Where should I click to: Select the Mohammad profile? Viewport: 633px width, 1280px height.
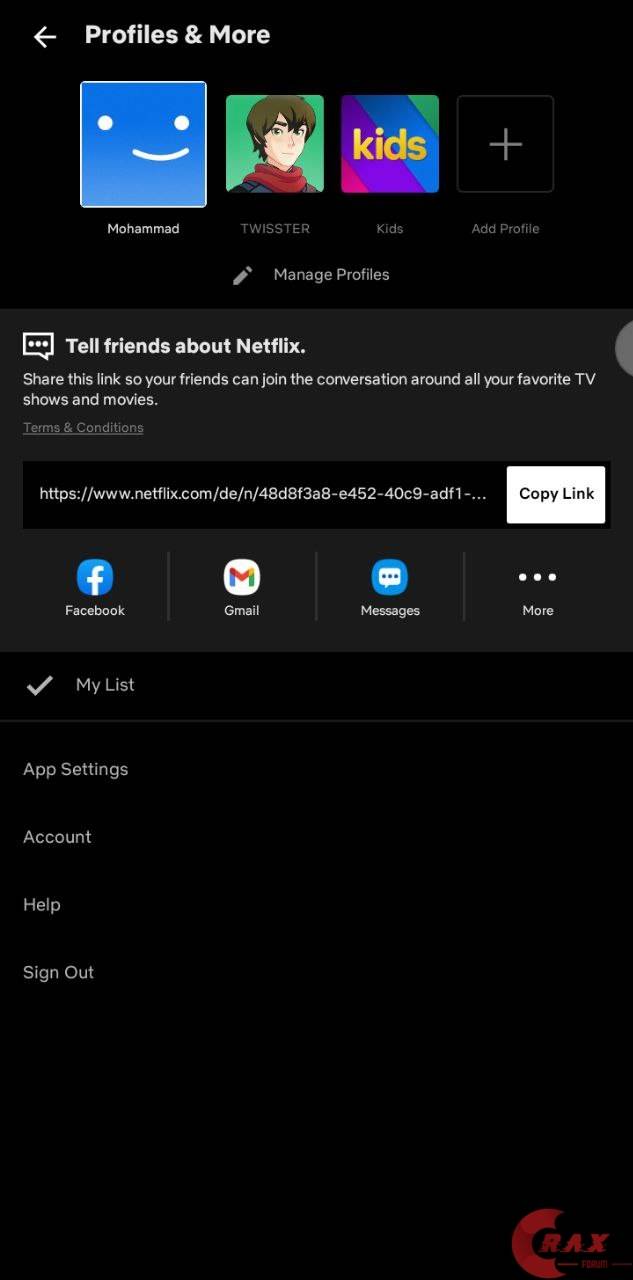click(x=143, y=144)
